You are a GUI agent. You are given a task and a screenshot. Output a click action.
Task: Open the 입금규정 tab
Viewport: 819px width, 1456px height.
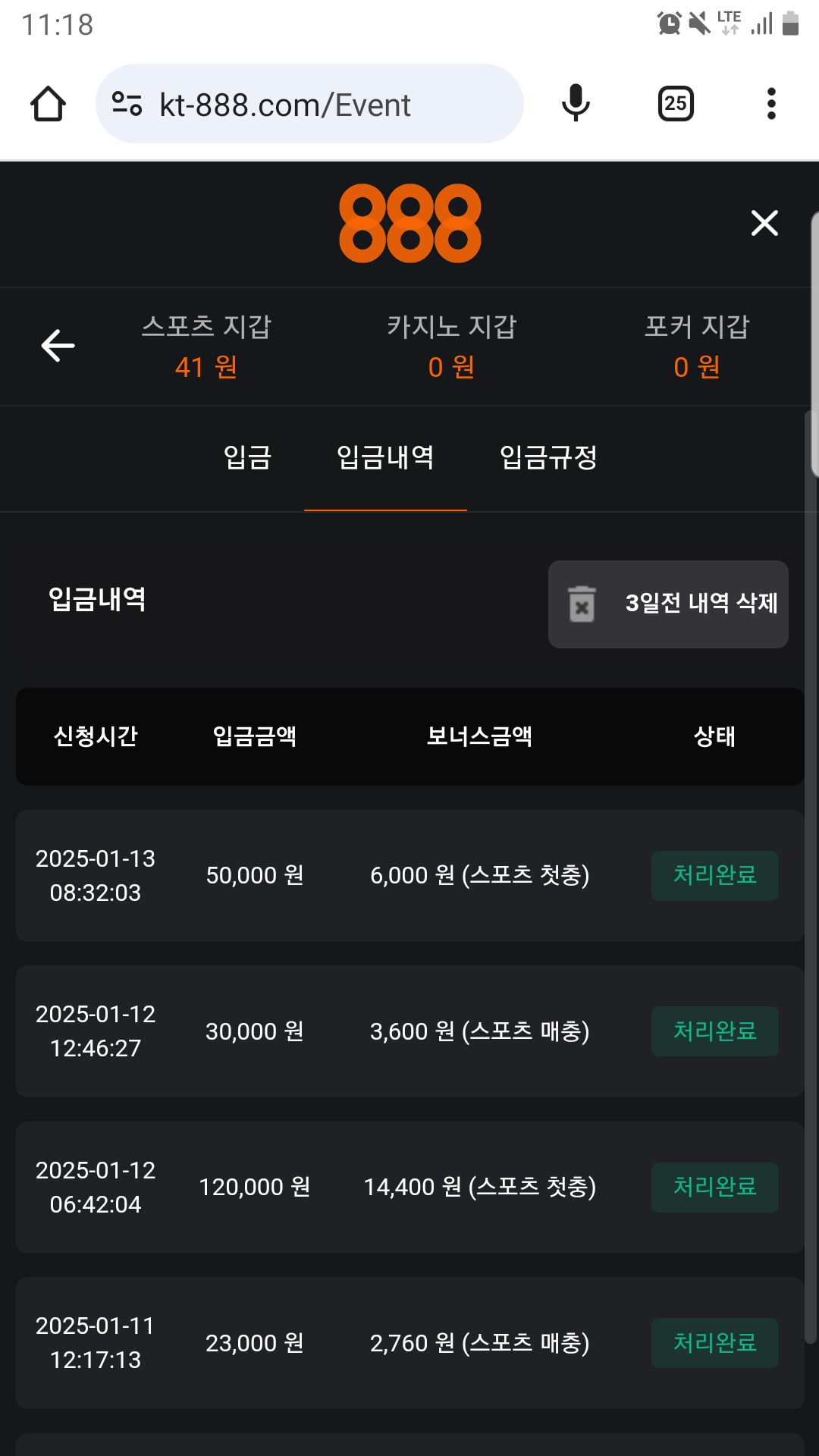coord(548,457)
